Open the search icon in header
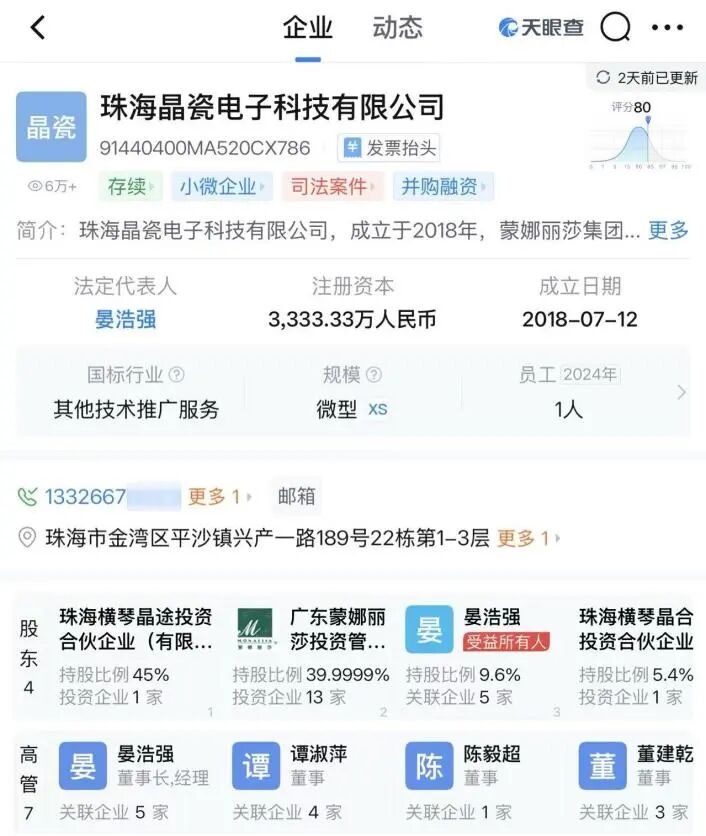706x836 pixels. 615,27
